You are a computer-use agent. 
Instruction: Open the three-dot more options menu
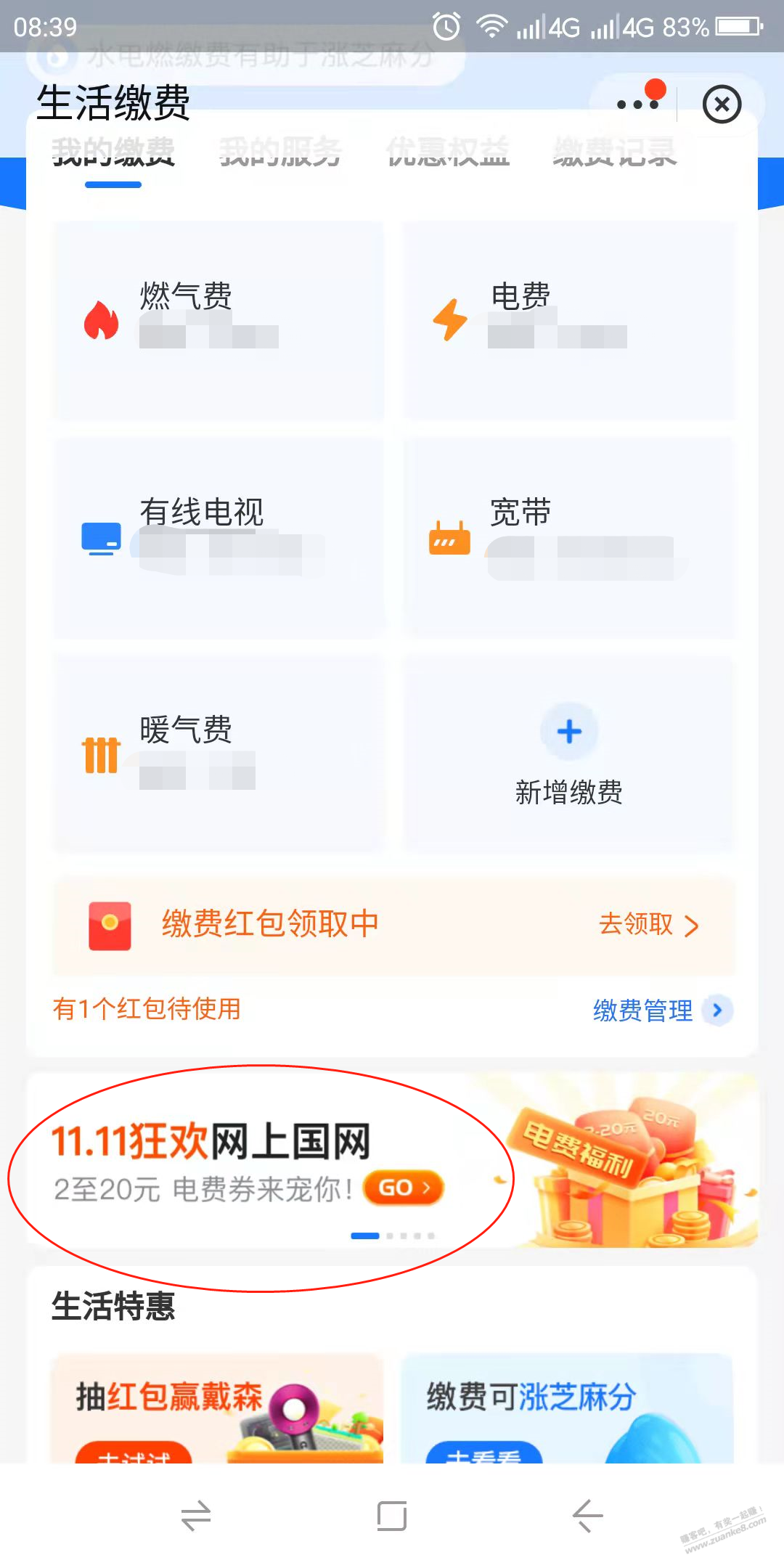[637, 105]
